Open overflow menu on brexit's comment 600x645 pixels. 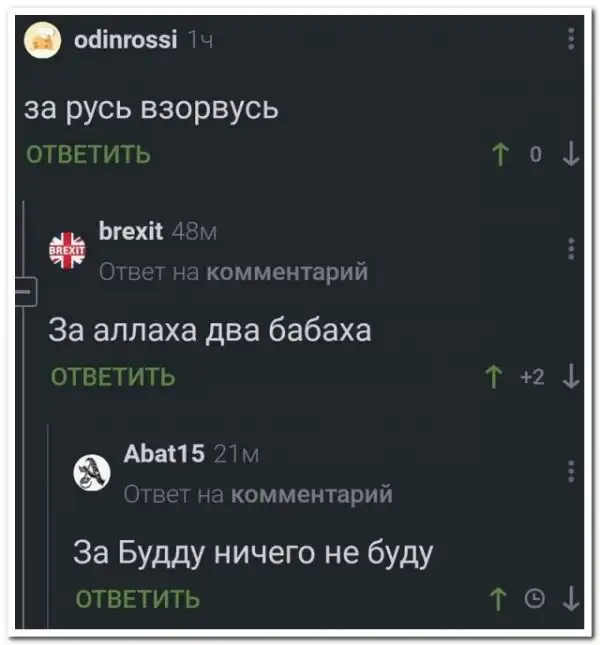(x=571, y=249)
